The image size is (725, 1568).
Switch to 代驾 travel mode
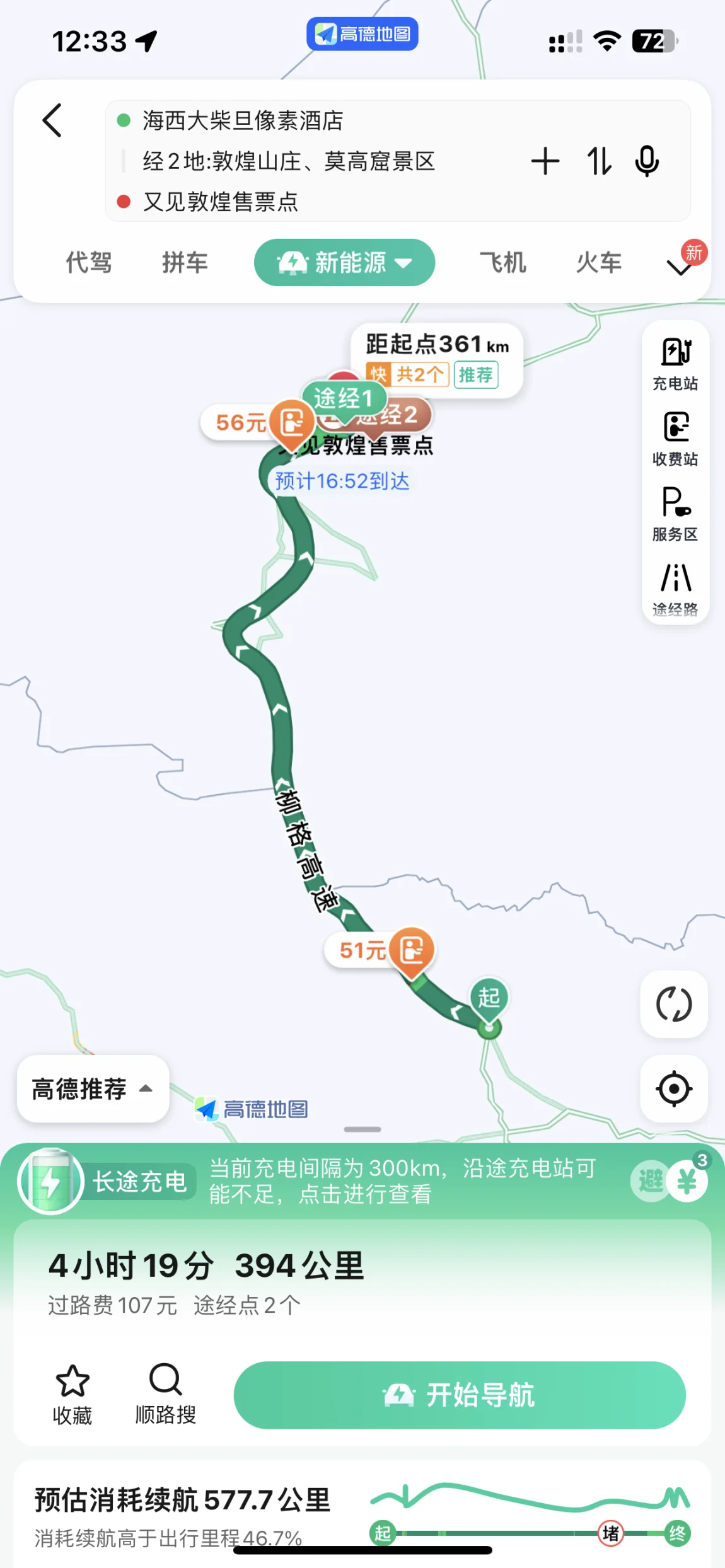[x=89, y=262]
